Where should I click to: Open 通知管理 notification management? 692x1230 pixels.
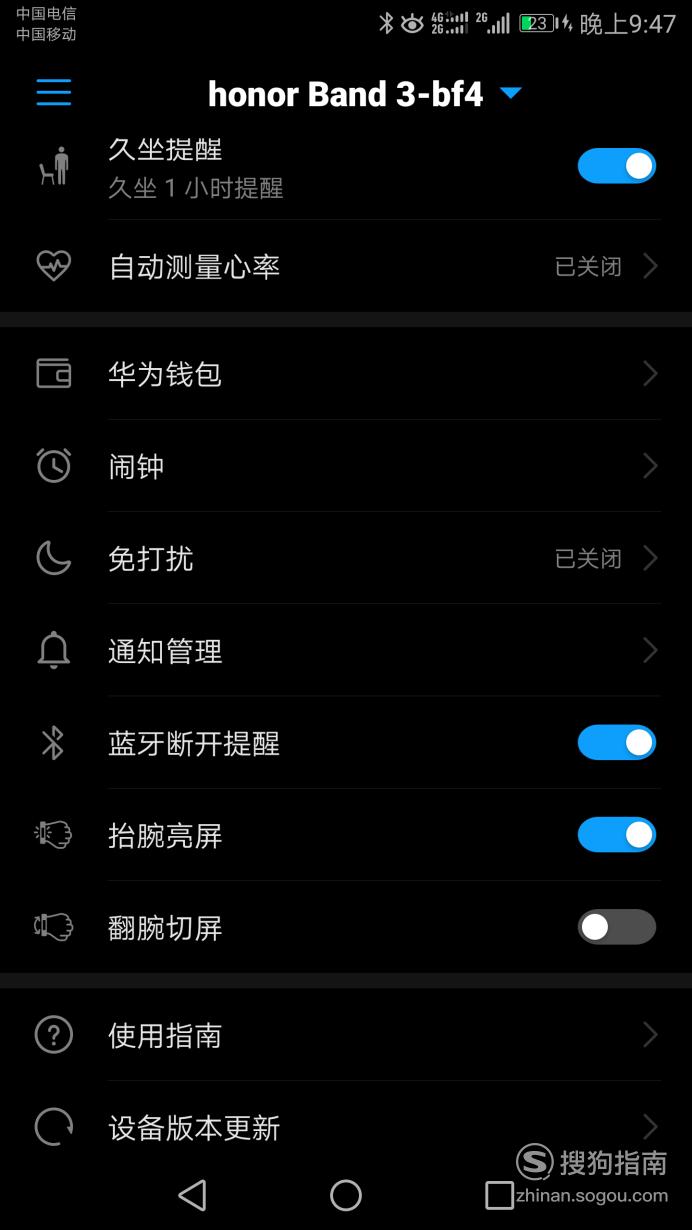point(346,651)
